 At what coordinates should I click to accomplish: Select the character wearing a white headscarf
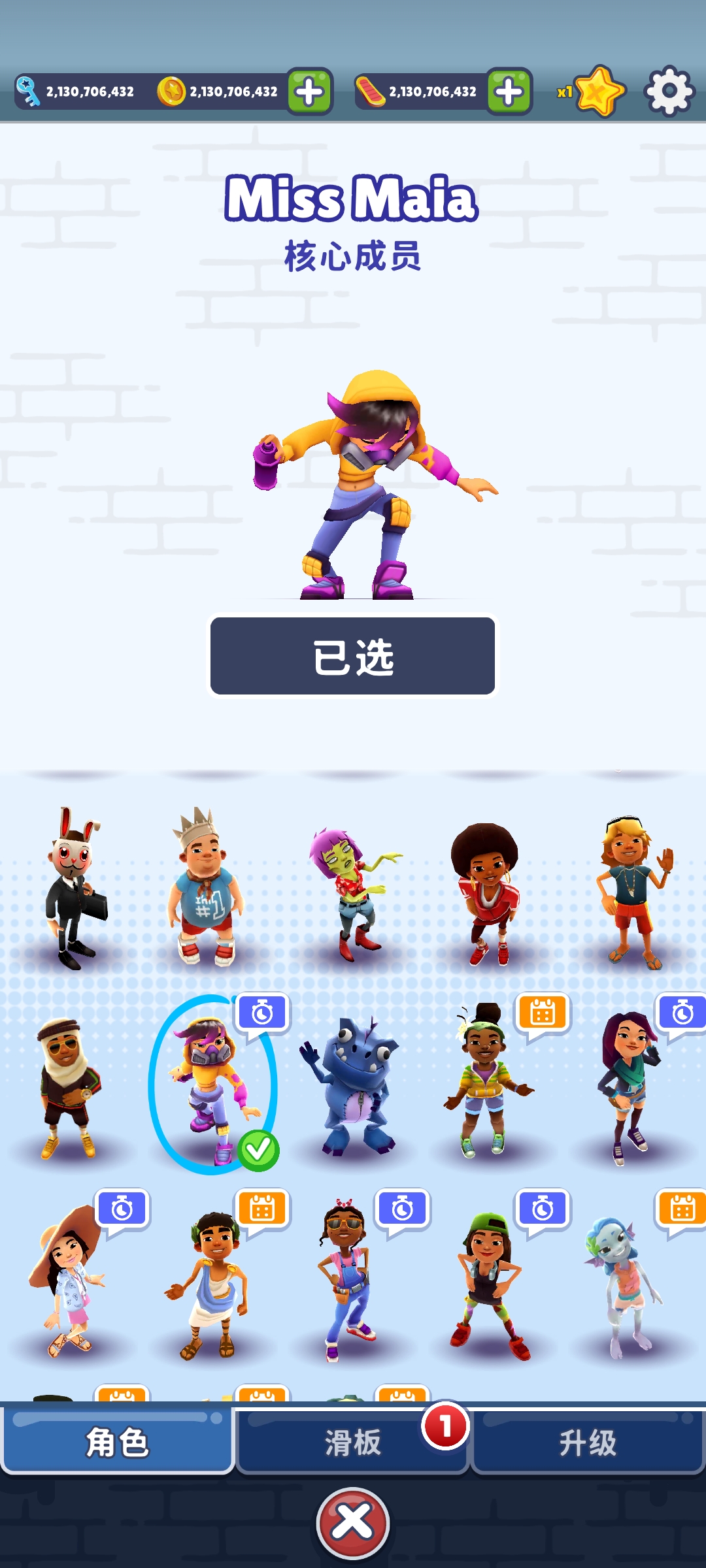[68, 1088]
